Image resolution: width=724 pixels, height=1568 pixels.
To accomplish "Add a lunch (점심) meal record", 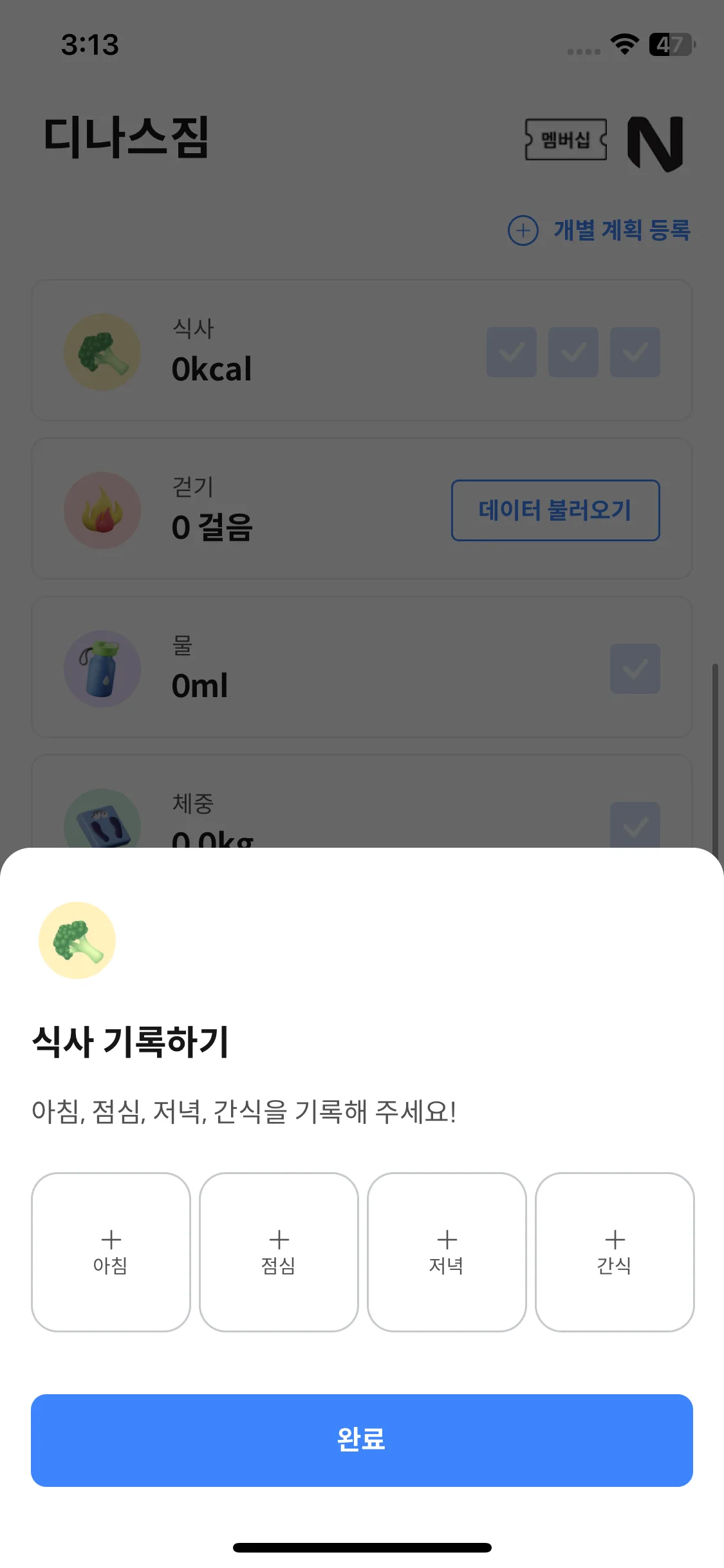I will click(x=279, y=1252).
